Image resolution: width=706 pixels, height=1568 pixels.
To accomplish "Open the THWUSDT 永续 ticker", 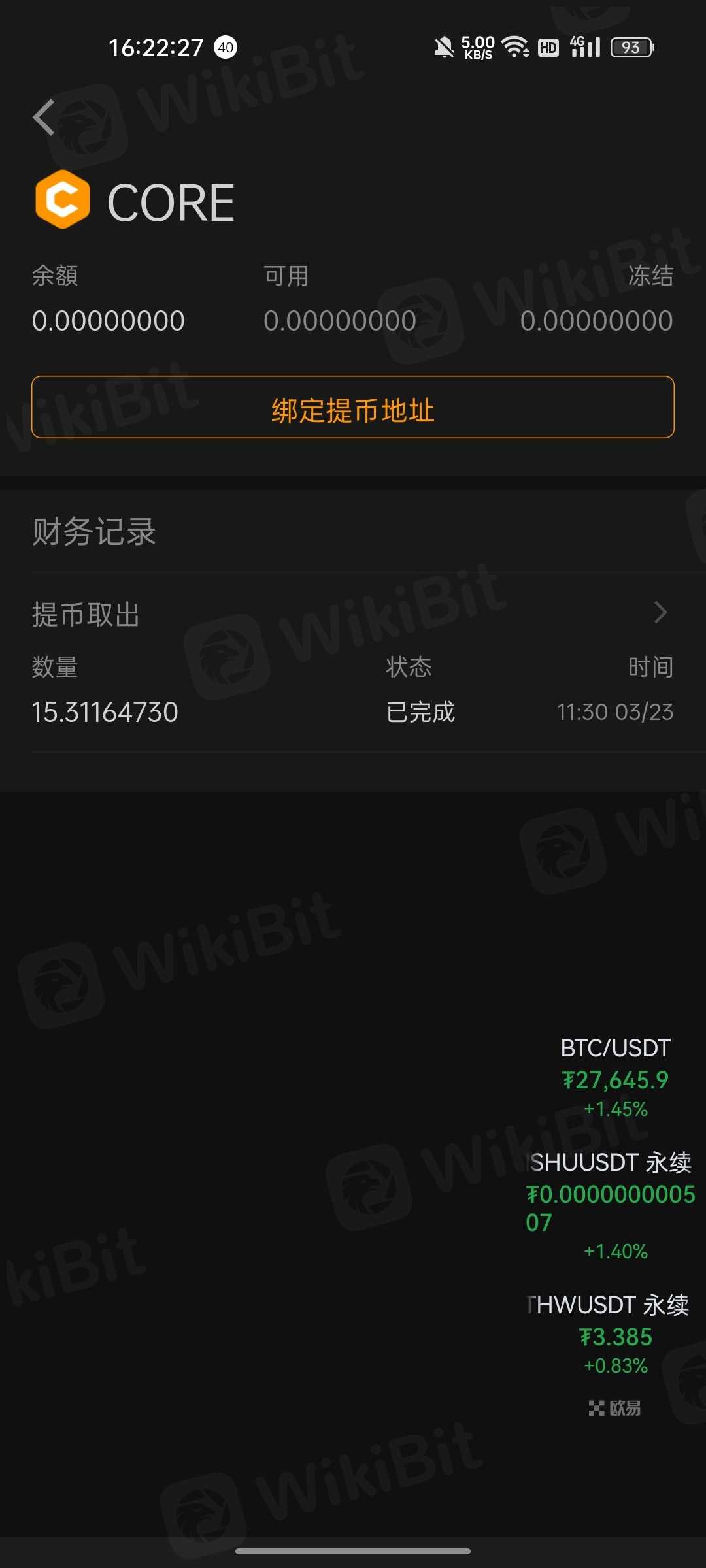I will coord(611,1334).
